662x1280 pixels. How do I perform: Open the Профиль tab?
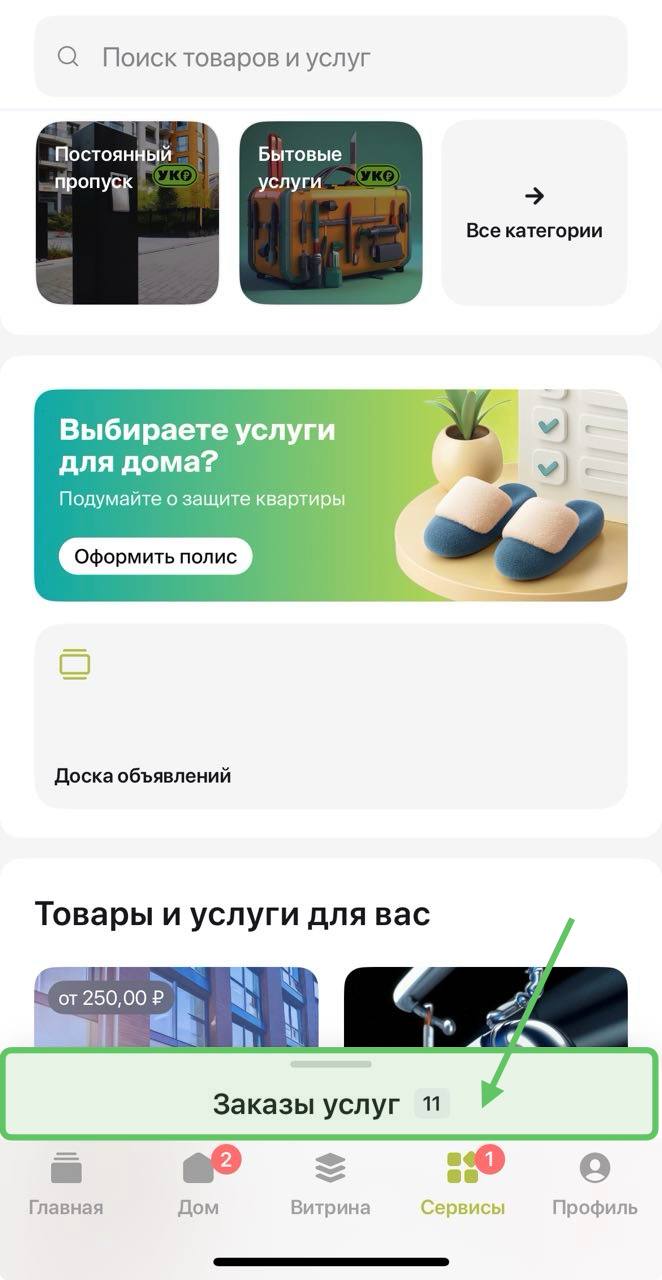(594, 1185)
